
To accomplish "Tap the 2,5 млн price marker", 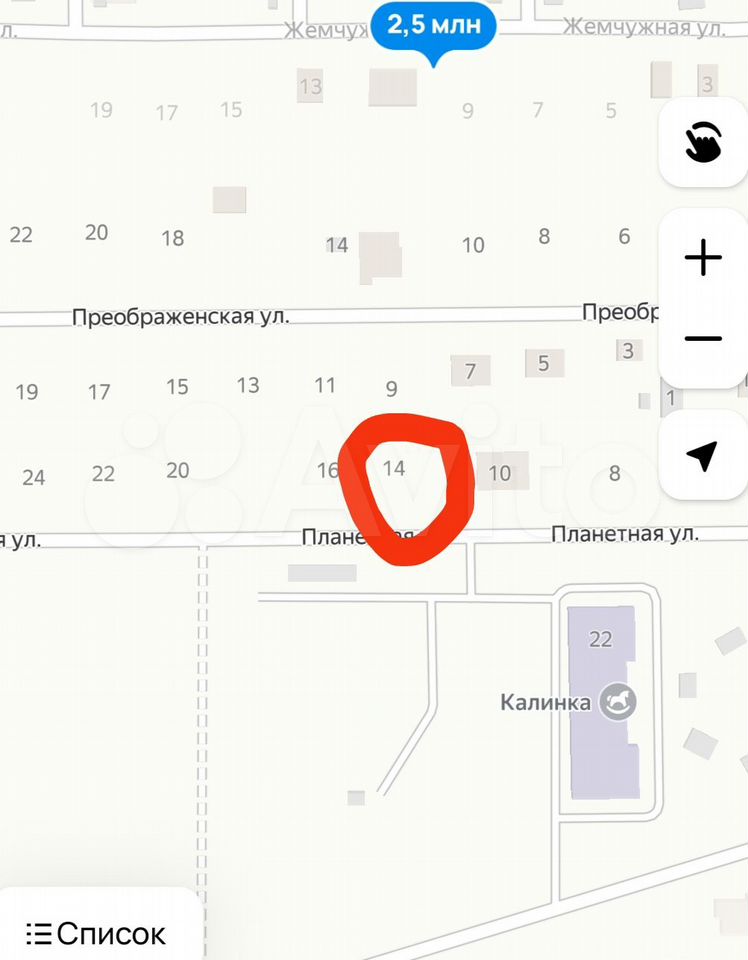I will click(x=433, y=26).
